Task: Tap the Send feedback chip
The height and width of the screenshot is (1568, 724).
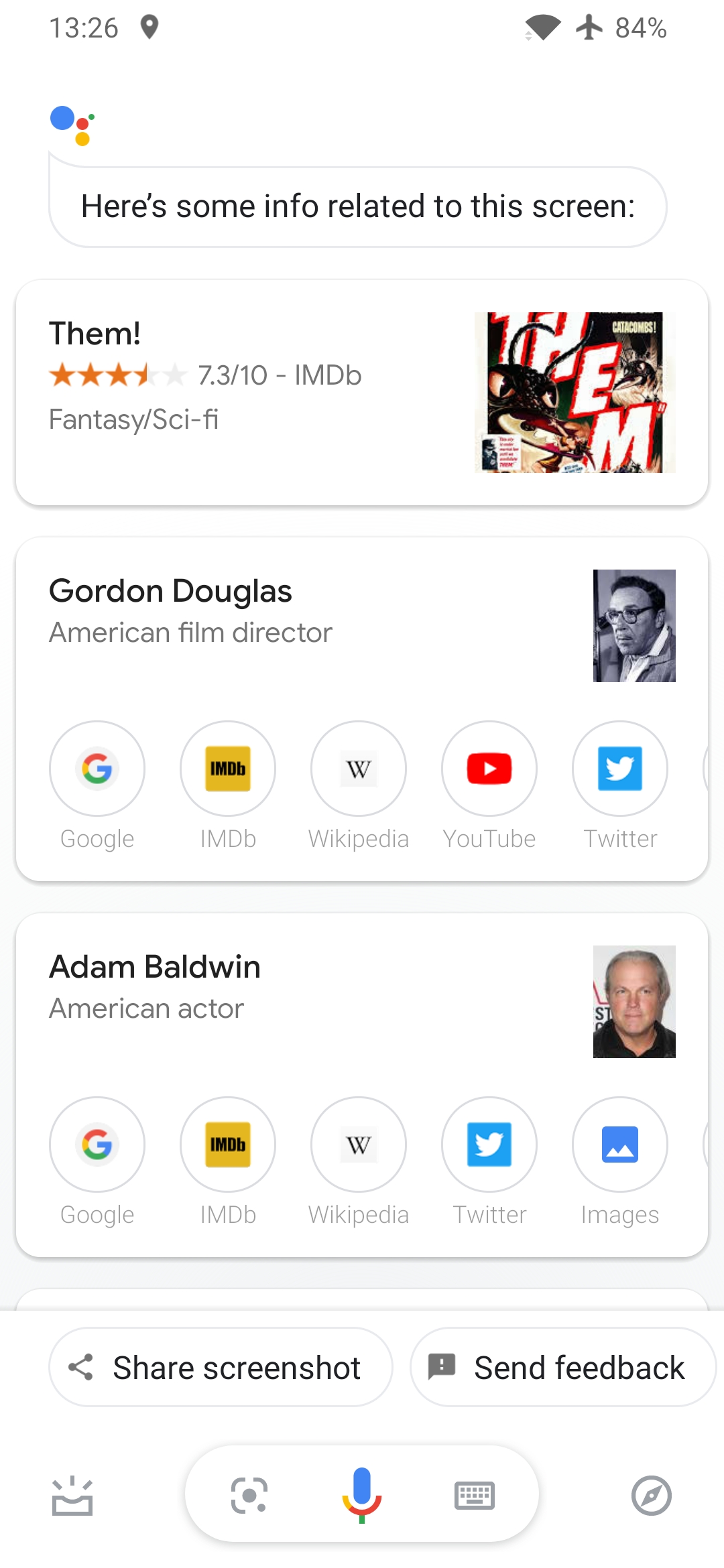Action: point(563,1367)
